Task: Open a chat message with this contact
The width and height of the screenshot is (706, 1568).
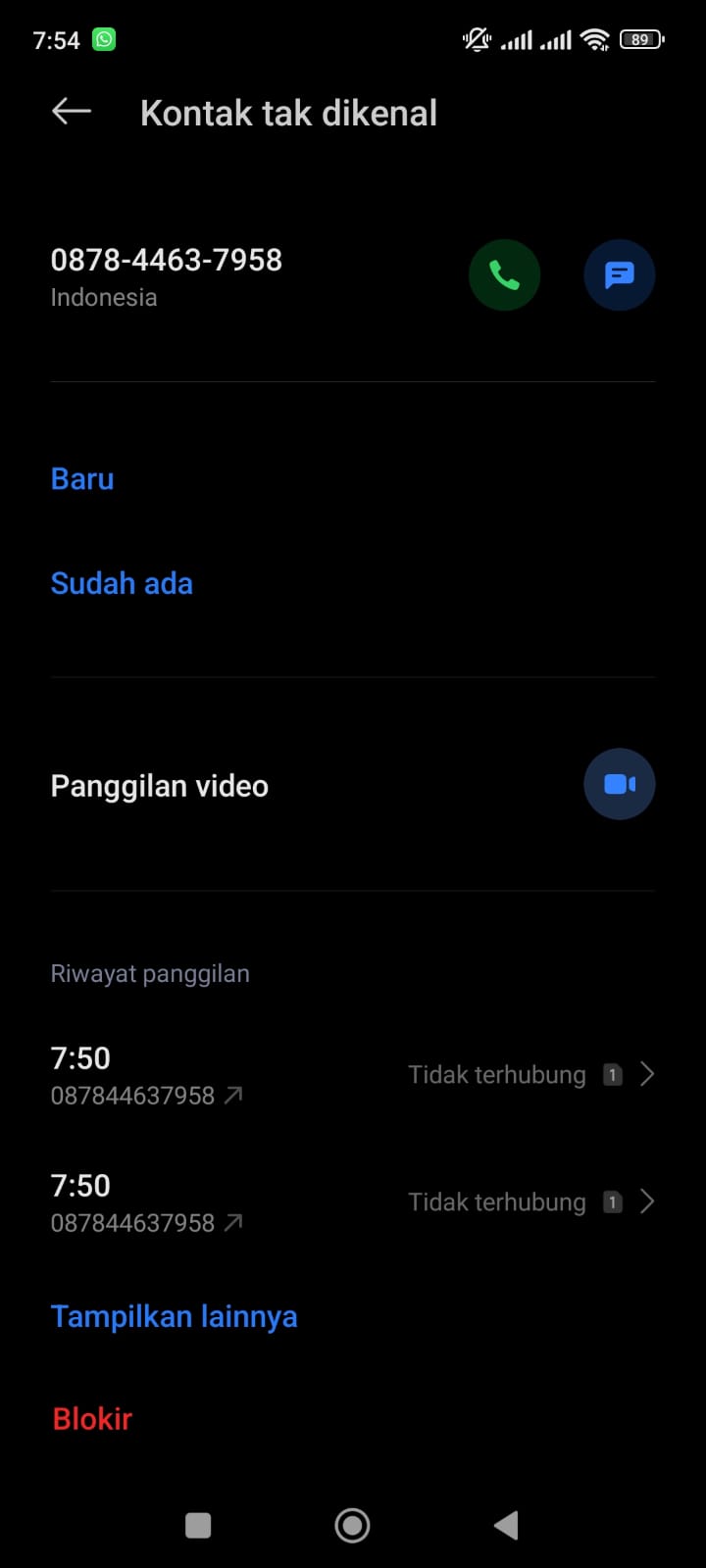Action: pos(619,274)
